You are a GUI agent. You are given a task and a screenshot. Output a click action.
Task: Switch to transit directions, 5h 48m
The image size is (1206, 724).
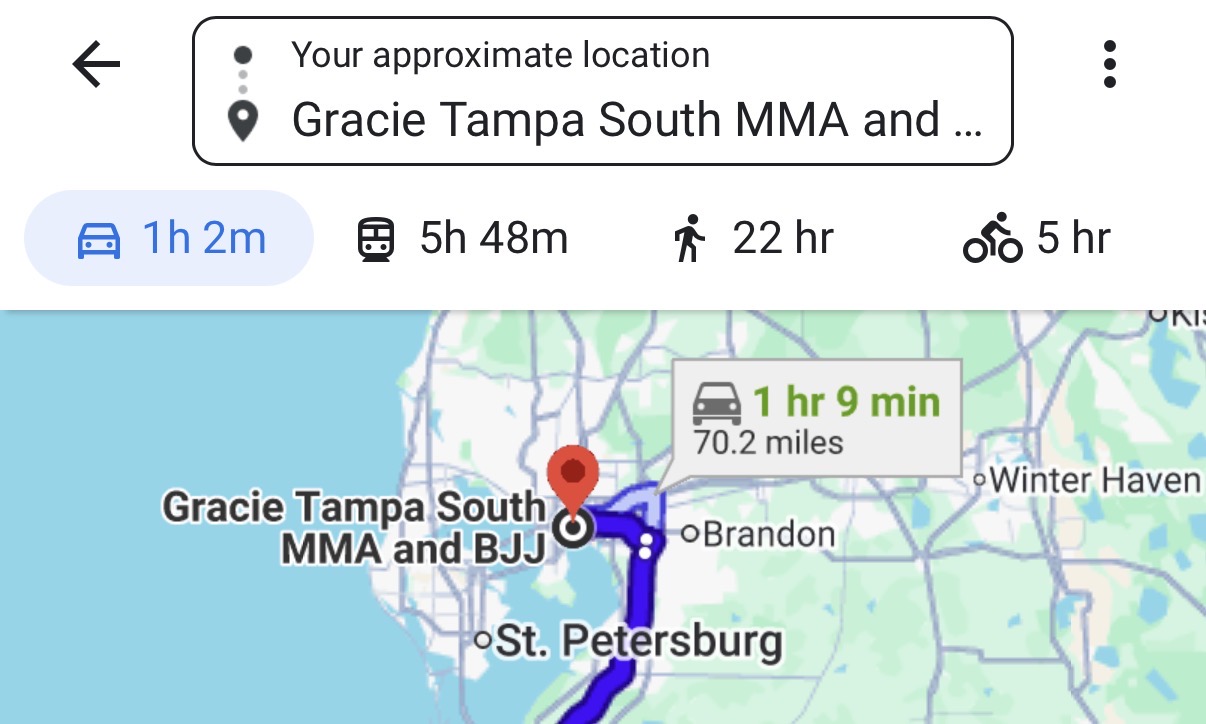click(x=462, y=240)
